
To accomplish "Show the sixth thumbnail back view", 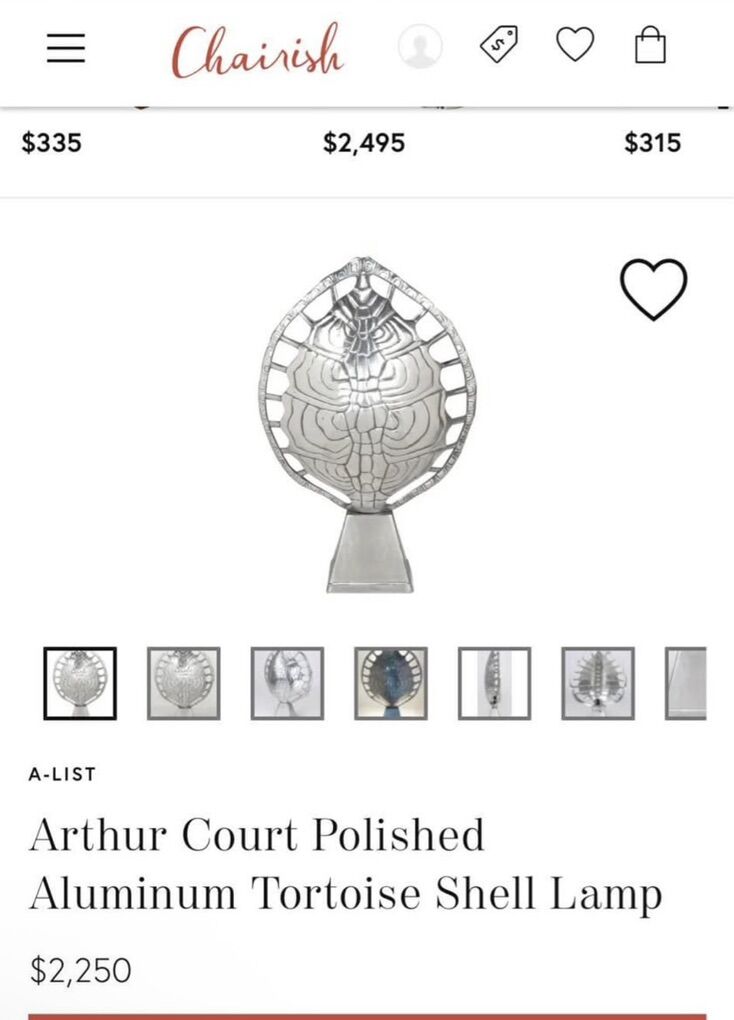I will [598, 683].
